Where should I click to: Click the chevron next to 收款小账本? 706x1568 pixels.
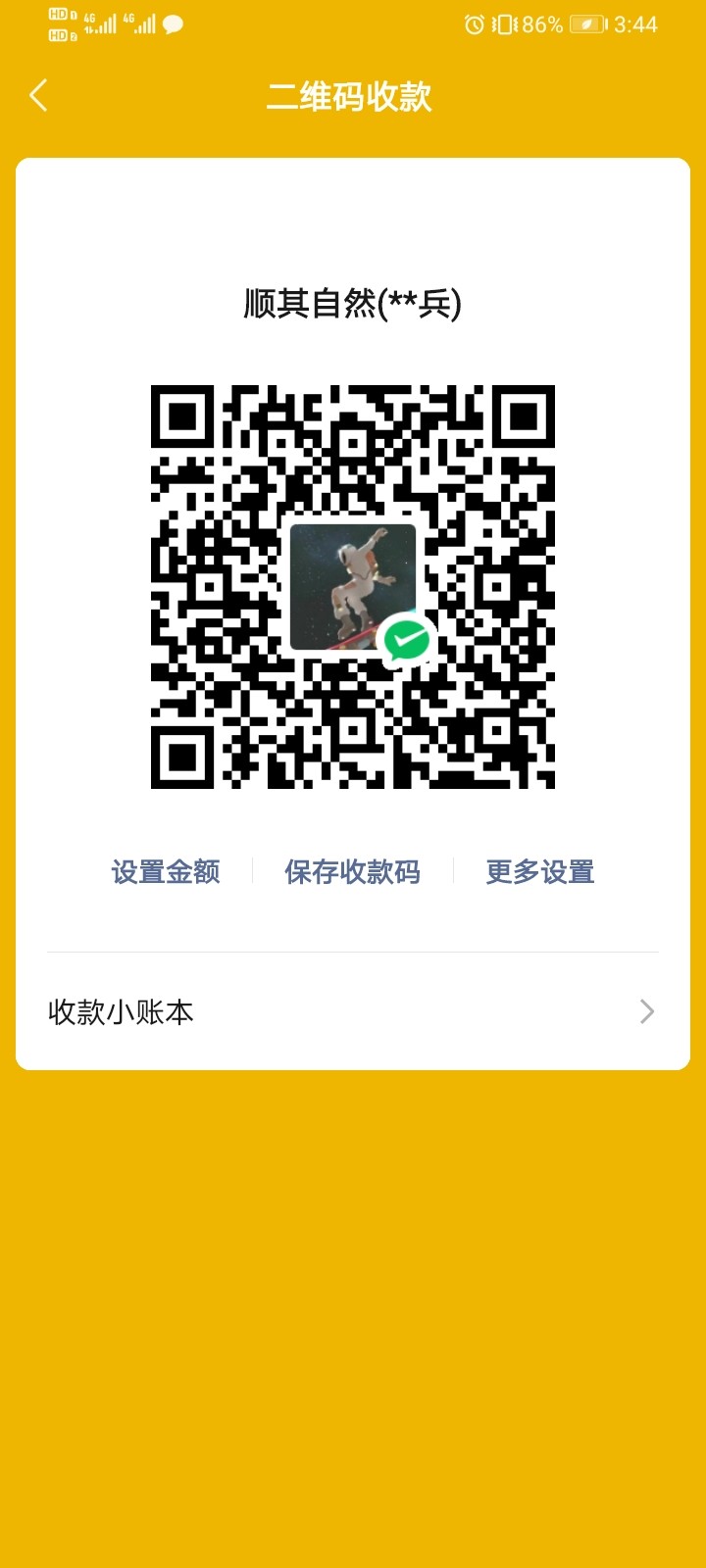[x=646, y=1011]
